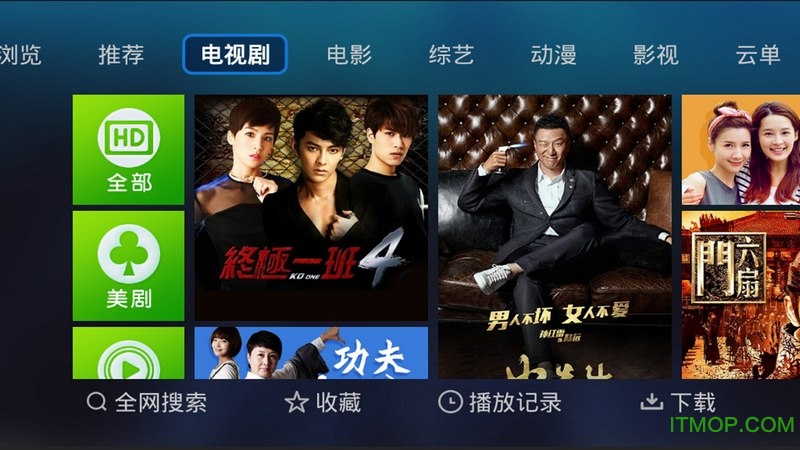Image resolution: width=800 pixels, height=450 pixels.
Task: Switch to the 动漫 tab
Action: click(x=553, y=55)
